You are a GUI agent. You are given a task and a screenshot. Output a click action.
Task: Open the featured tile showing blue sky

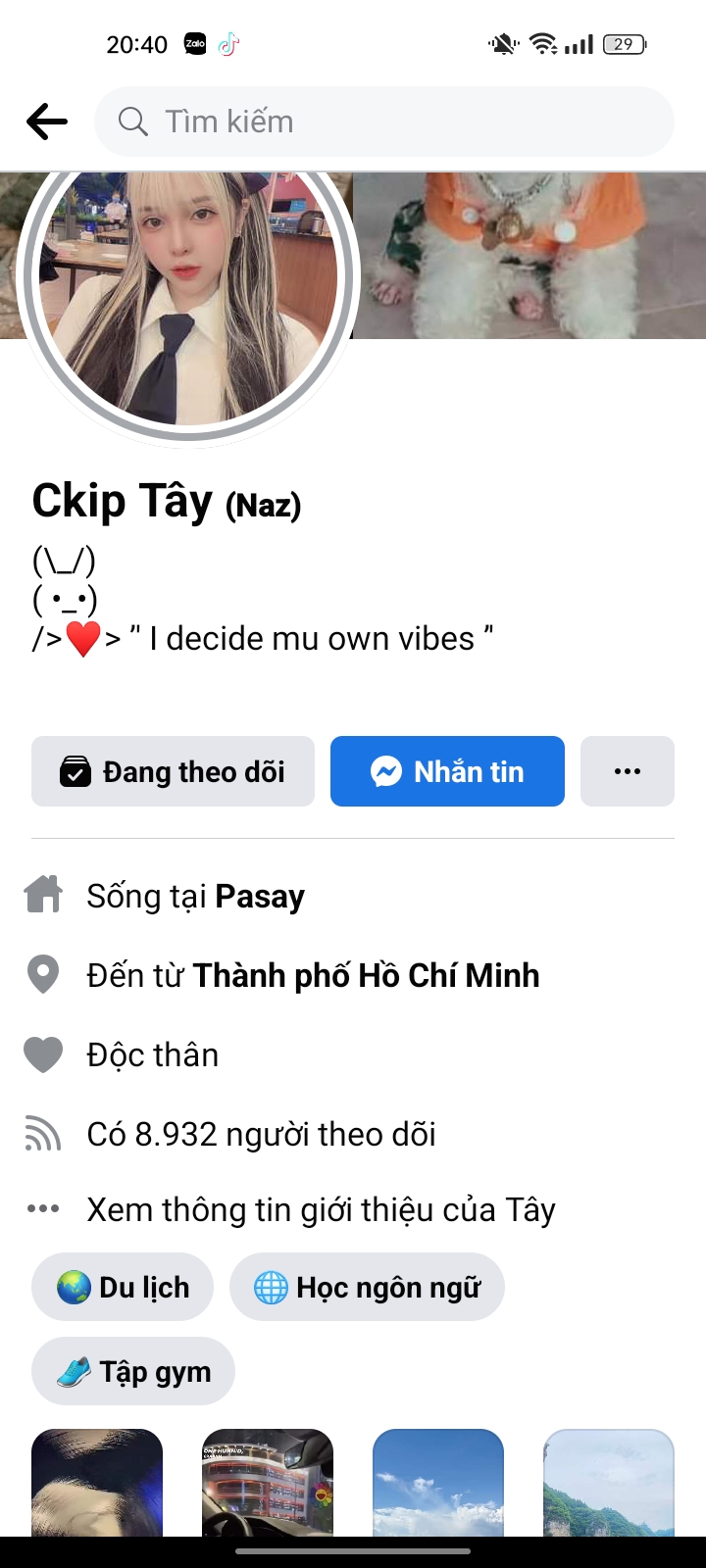pyautogui.click(x=438, y=1482)
